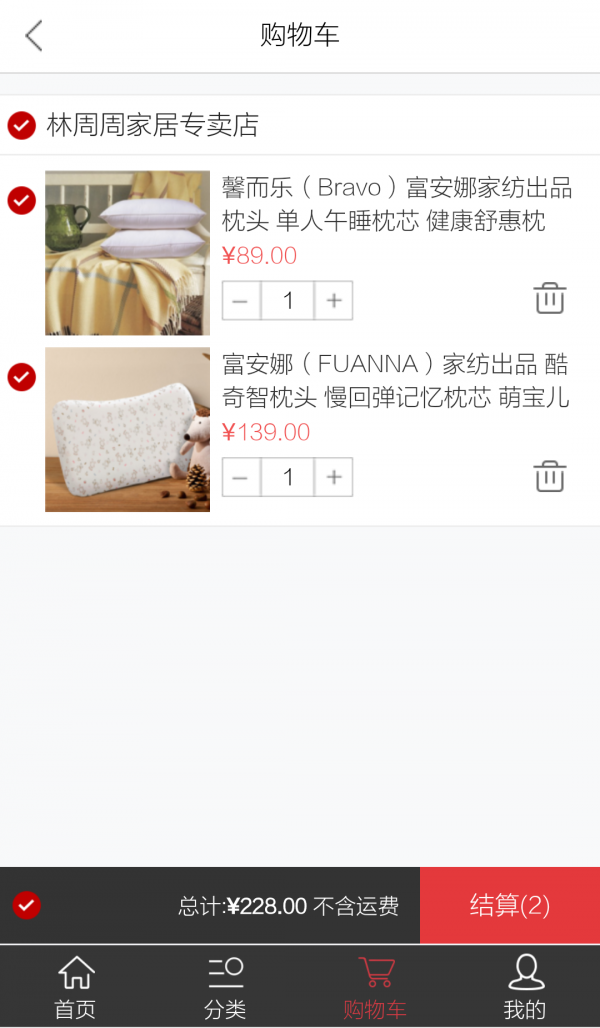Remove the ¥139.00 pillow from cart
The width and height of the screenshot is (600, 1028).
[549, 476]
